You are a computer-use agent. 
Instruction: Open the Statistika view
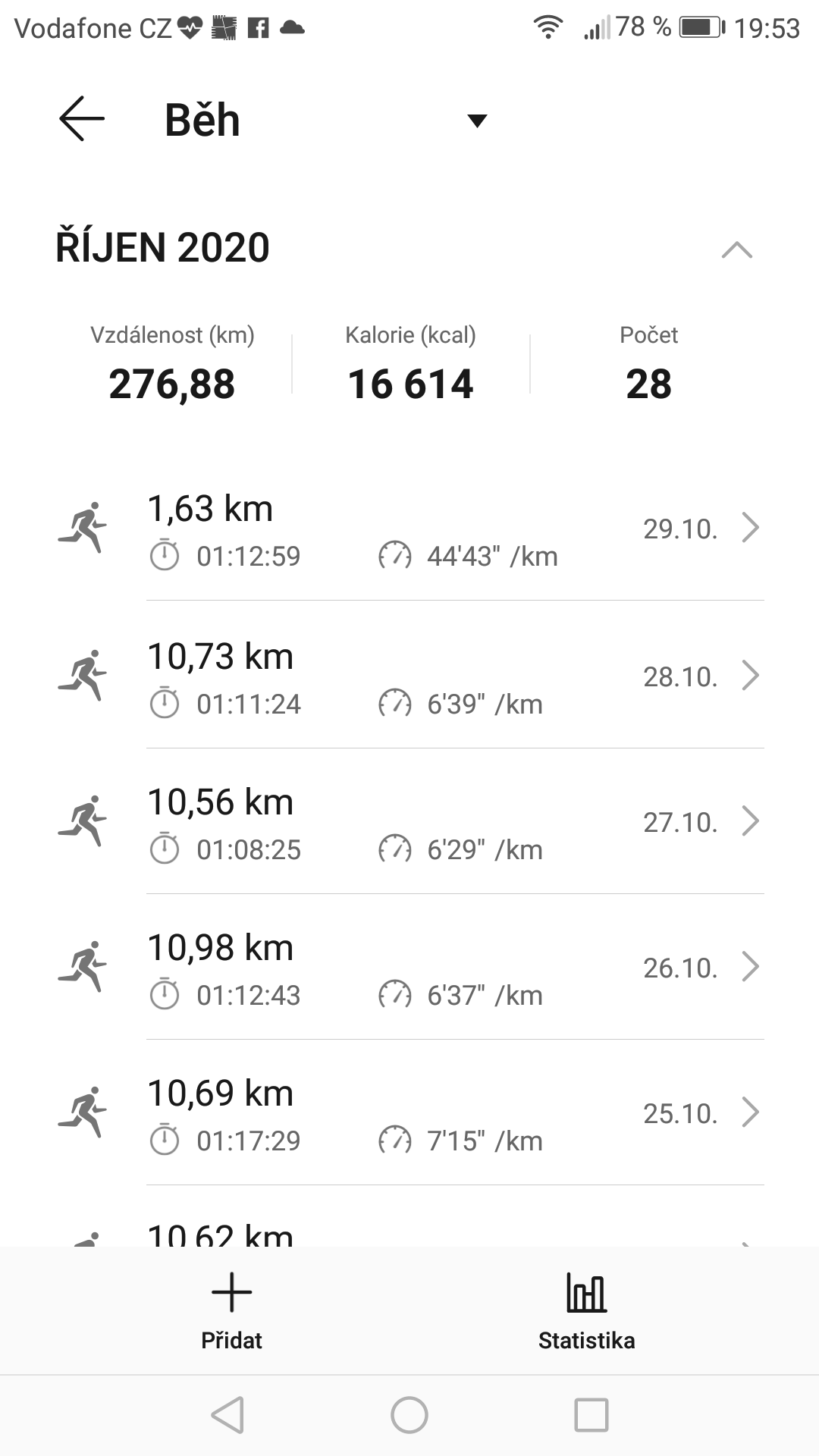point(586,1310)
